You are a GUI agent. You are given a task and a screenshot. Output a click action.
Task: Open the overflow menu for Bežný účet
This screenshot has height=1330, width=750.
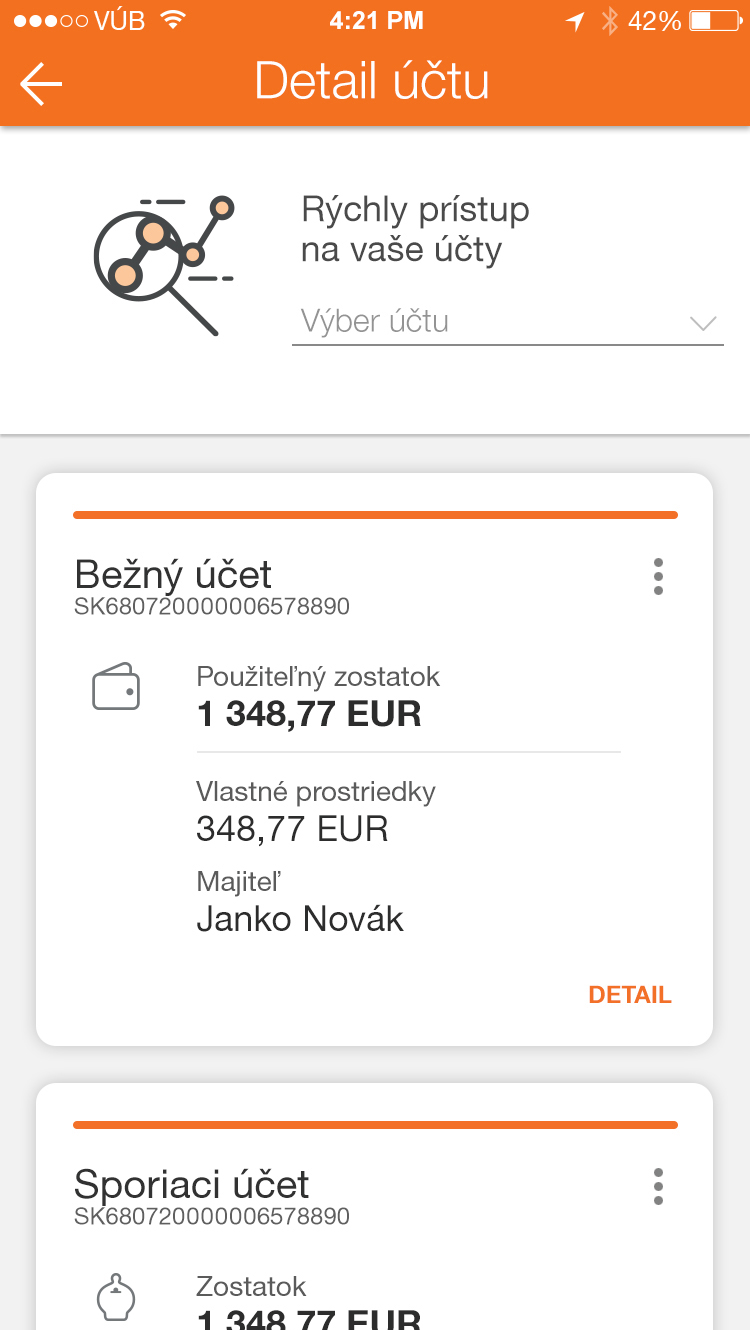(x=658, y=577)
